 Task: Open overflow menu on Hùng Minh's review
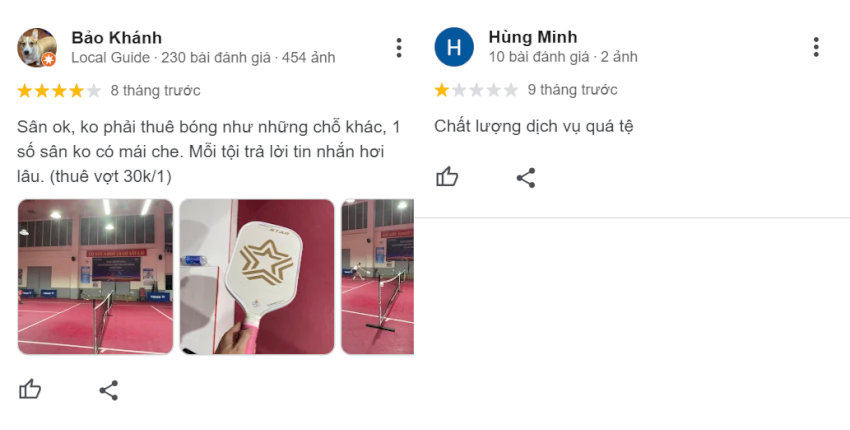point(816,47)
